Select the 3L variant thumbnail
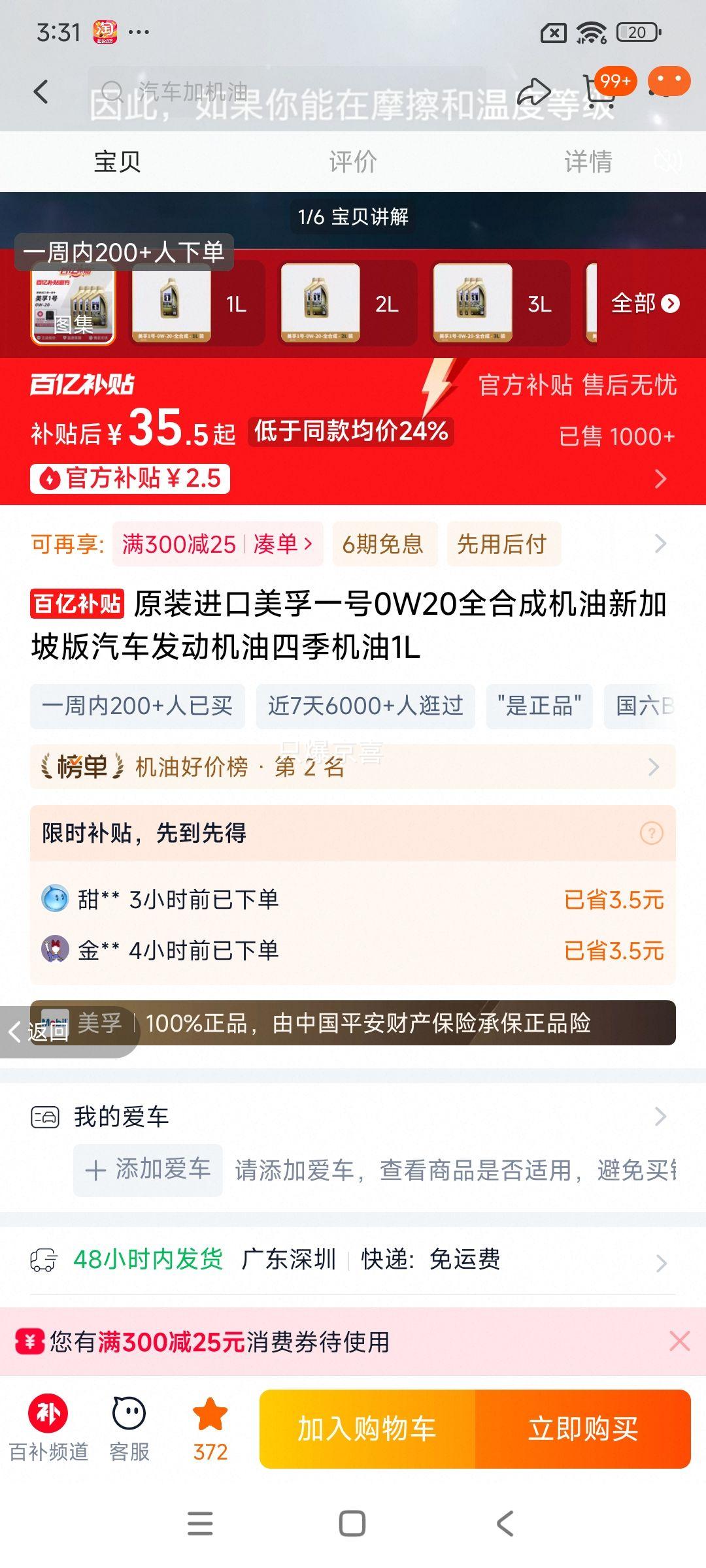Viewport: 706px width, 1568px height. pyautogui.click(x=501, y=303)
